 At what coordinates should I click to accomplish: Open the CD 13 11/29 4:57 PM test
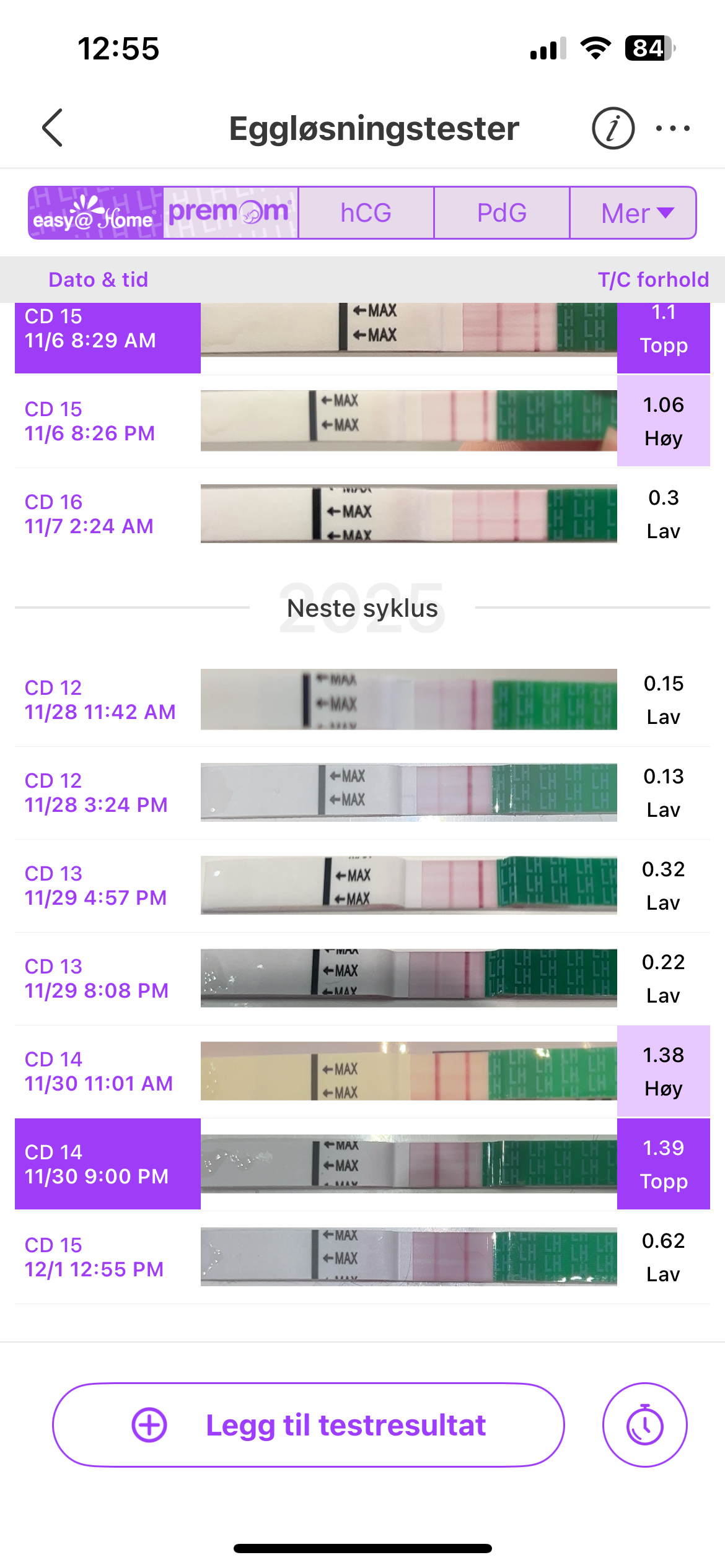[x=362, y=886]
